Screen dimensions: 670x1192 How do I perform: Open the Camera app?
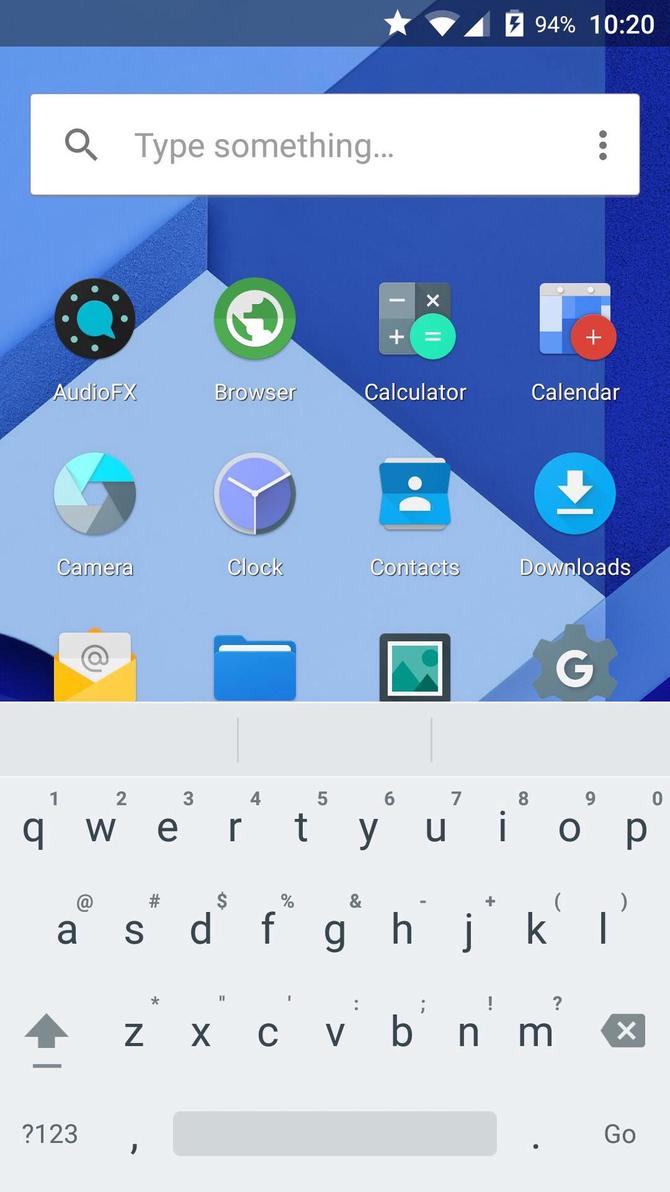pos(95,494)
